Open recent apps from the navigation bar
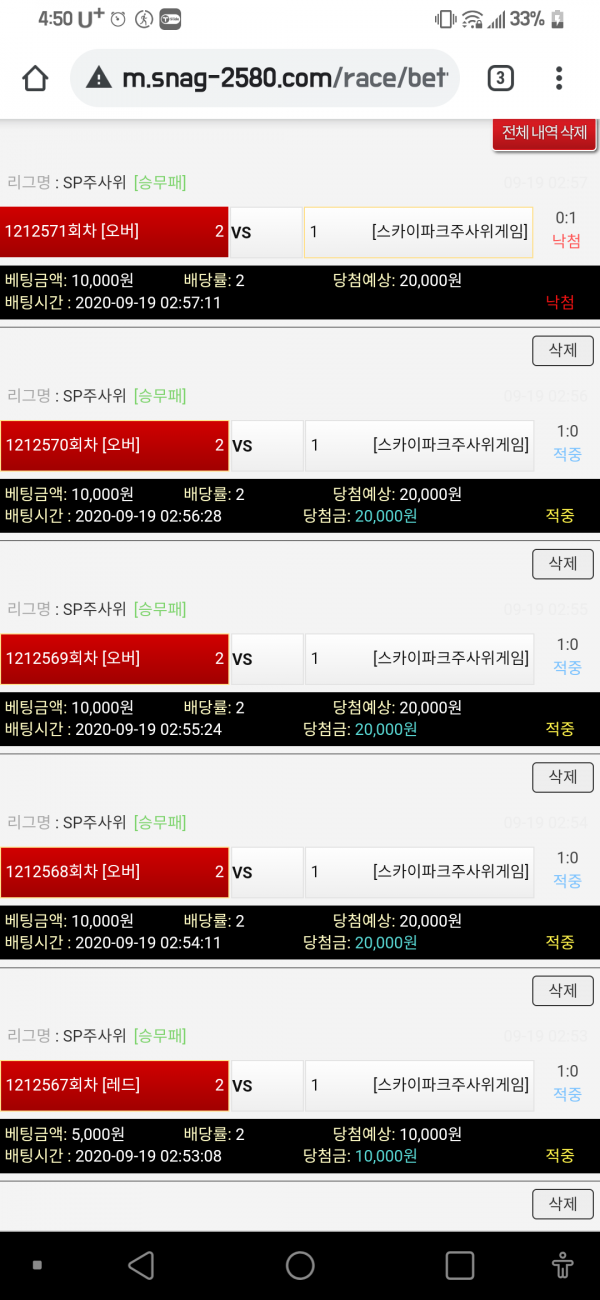Image resolution: width=600 pixels, height=1300 pixels. [459, 1265]
